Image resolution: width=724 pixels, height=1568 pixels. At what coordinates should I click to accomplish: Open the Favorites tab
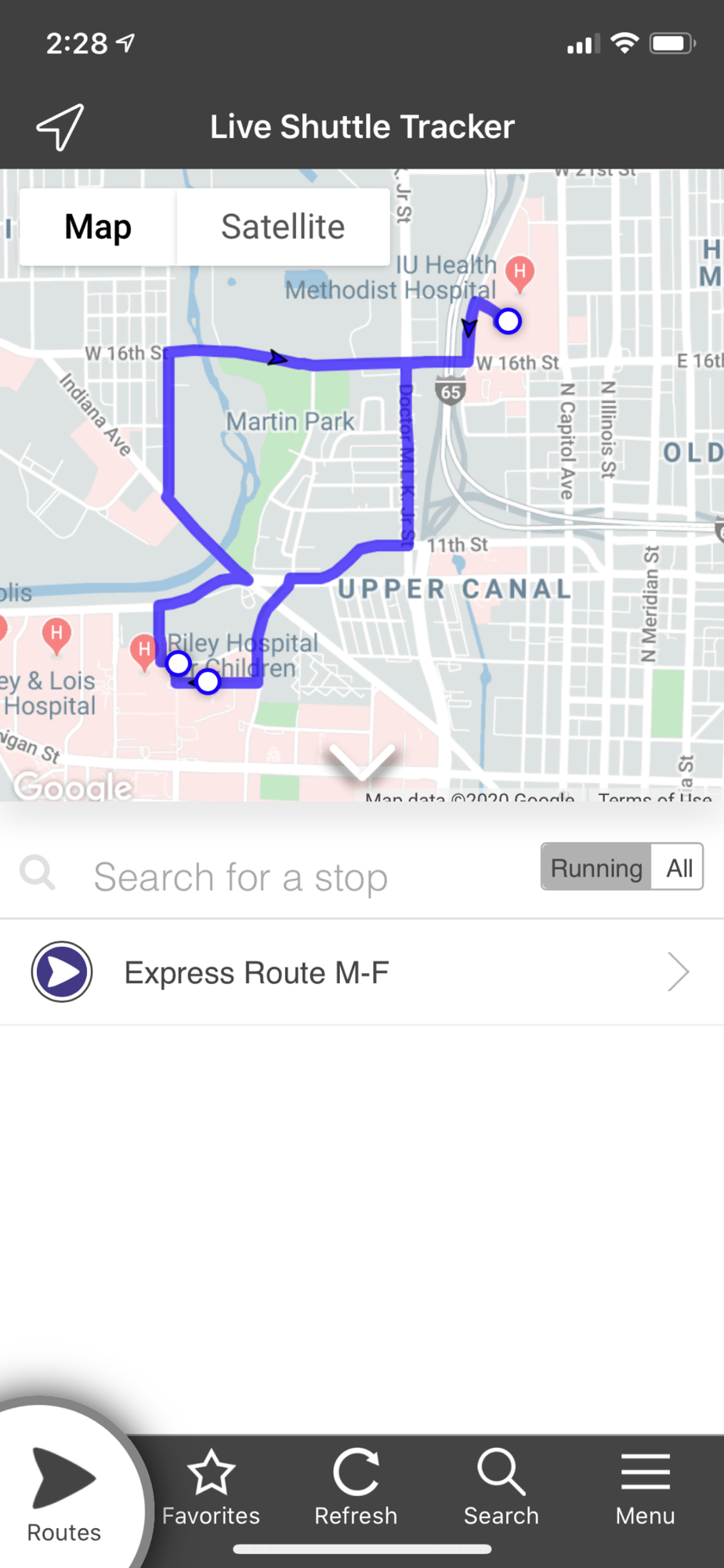pyautogui.click(x=211, y=1487)
